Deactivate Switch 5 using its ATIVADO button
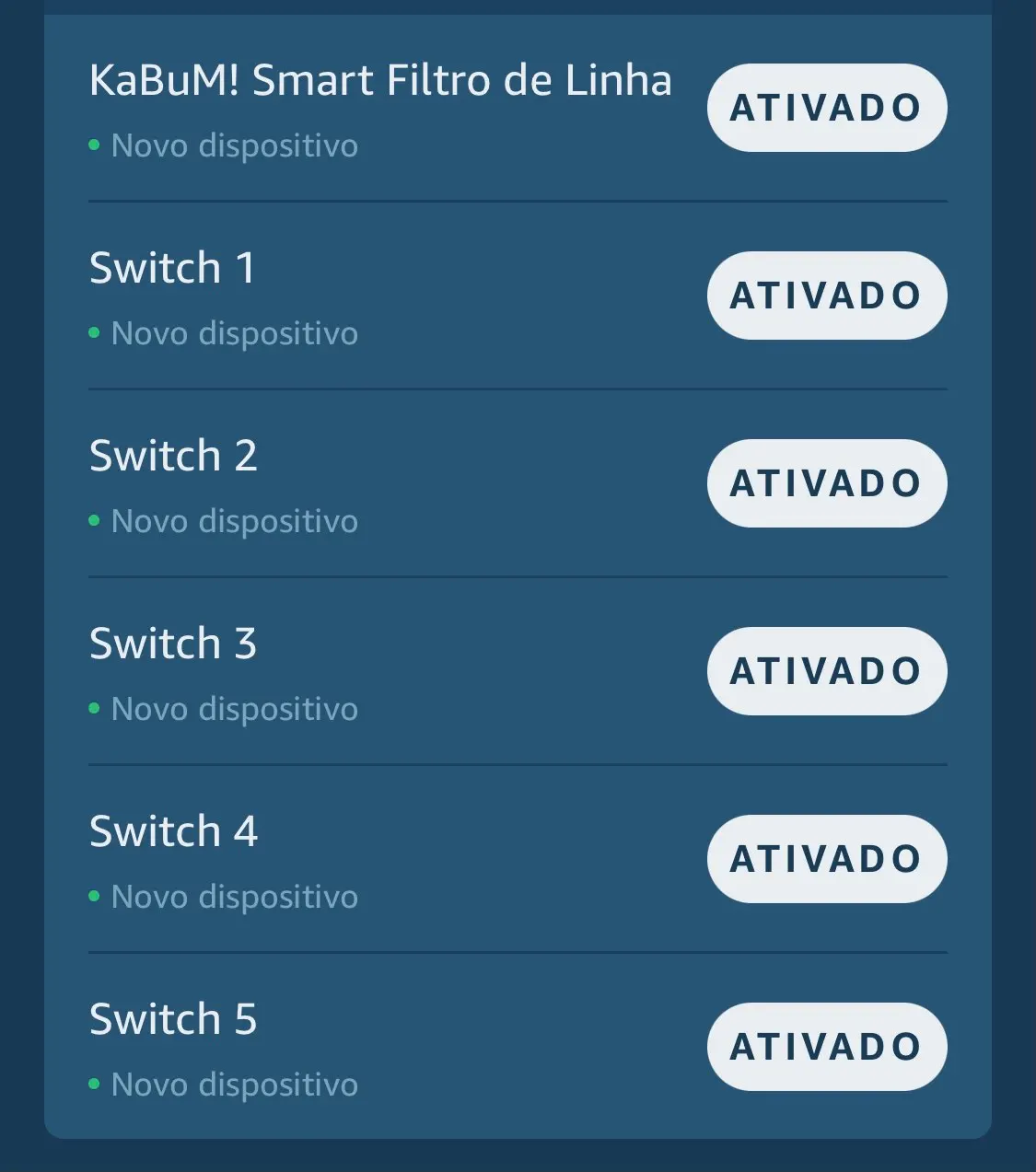The height and width of the screenshot is (1172, 1036). (x=826, y=1047)
